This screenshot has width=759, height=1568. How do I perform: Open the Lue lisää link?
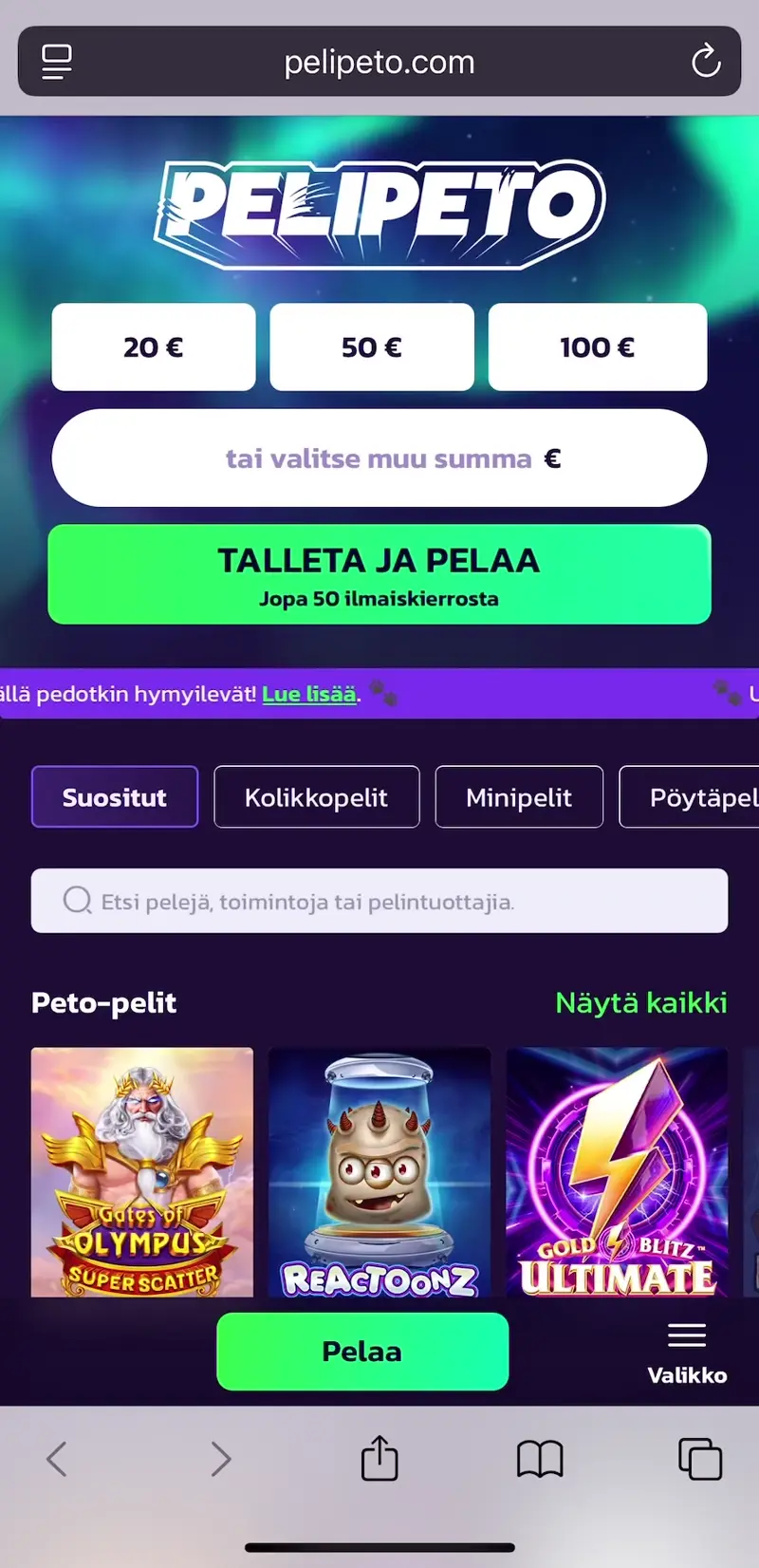click(307, 694)
